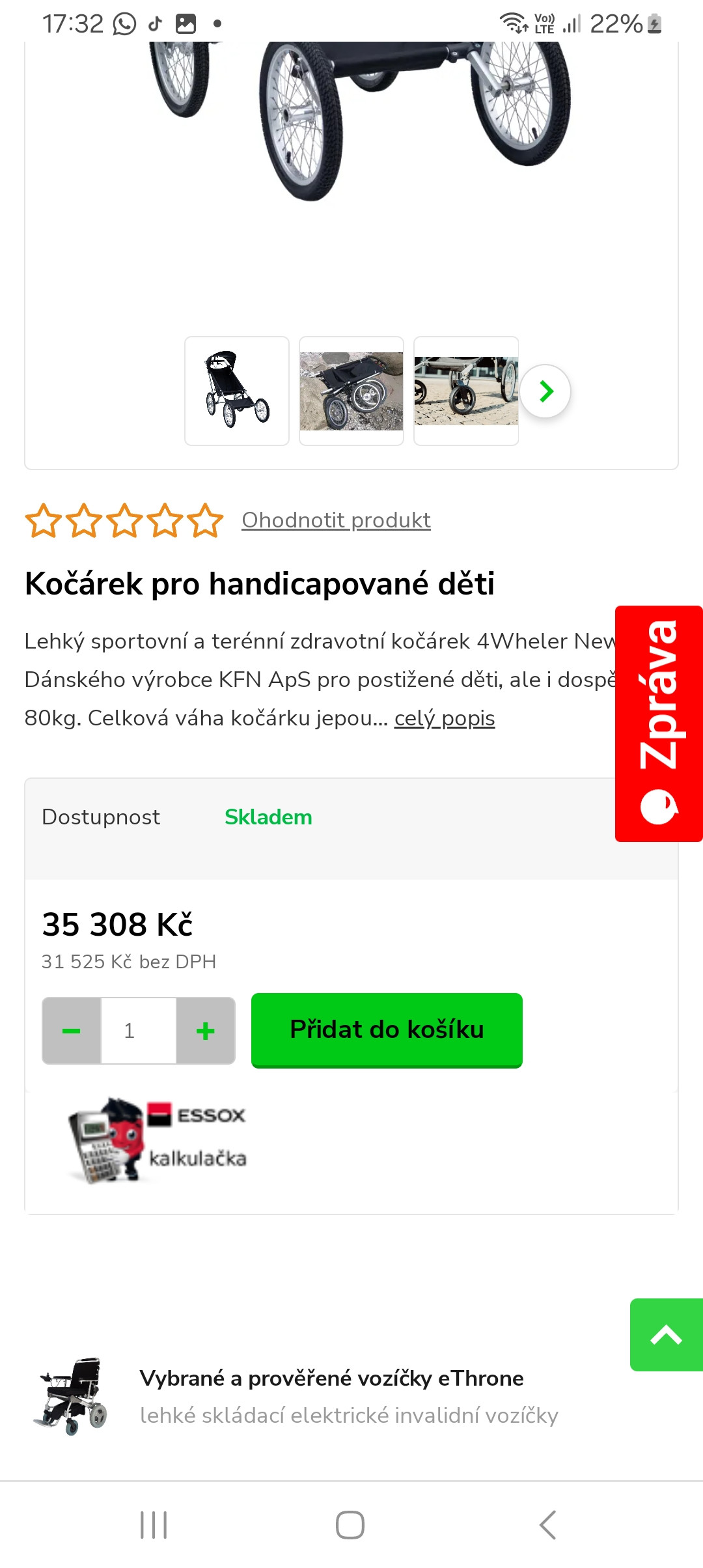Decrease quantity with the minus button
This screenshot has height=1568, width=703.
(x=72, y=1031)
